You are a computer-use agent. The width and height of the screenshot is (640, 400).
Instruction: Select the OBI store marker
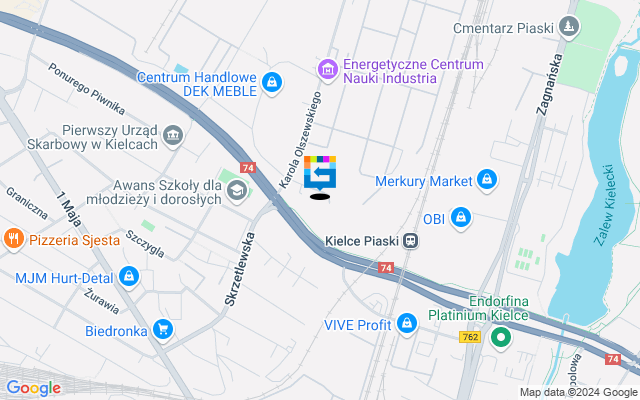(x=461, y=216)
